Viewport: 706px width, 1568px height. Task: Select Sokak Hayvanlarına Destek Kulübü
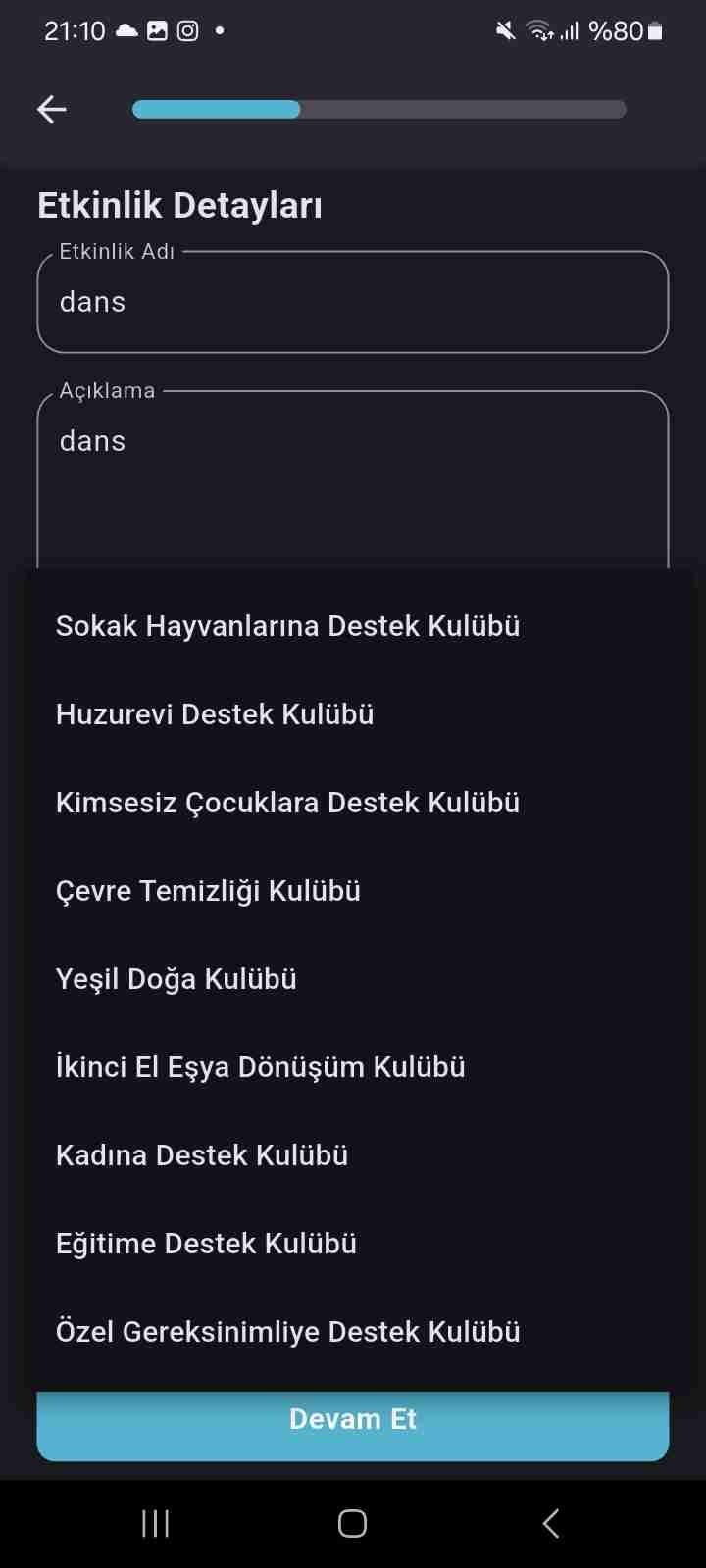click(x=287, y=626)
